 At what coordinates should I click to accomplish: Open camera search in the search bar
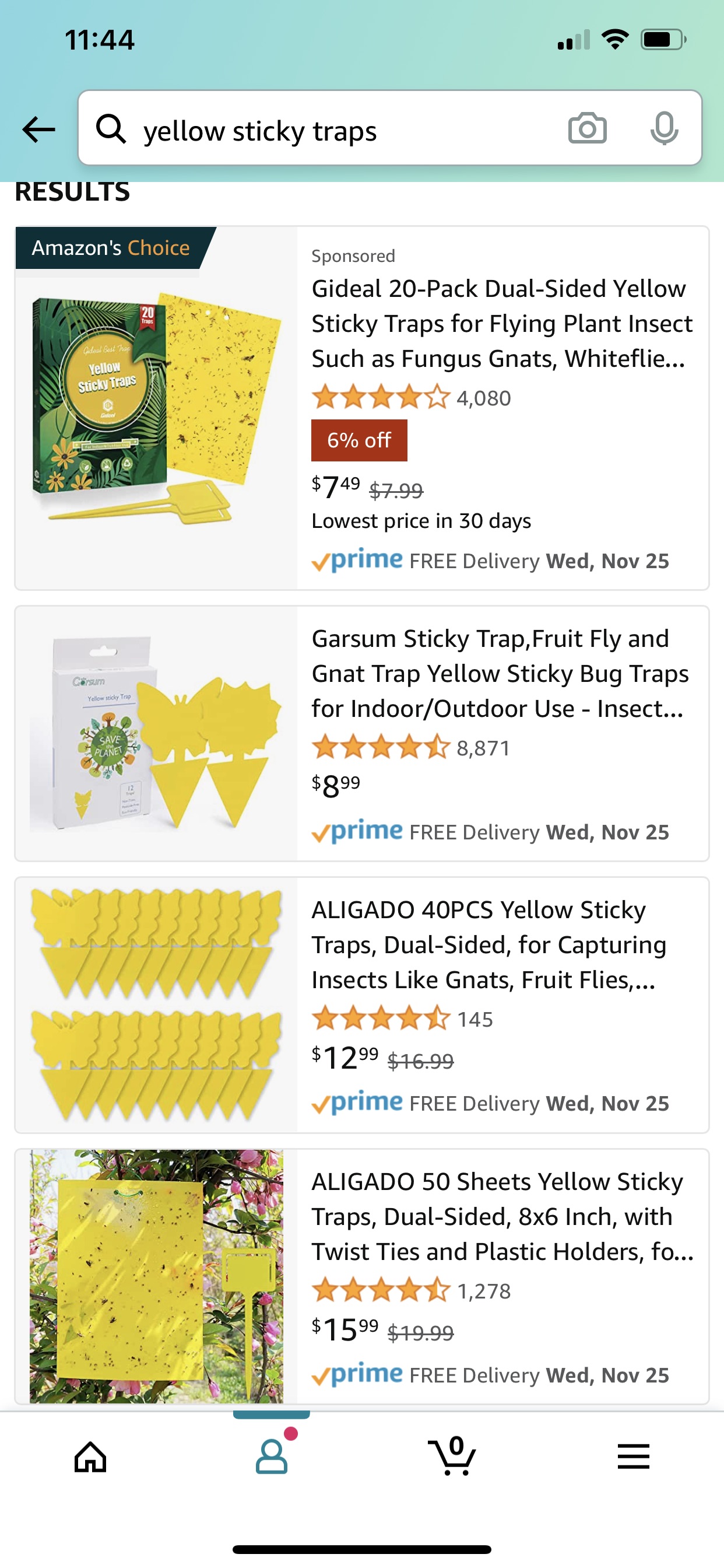pyautogui.click(x=586, y=128)
